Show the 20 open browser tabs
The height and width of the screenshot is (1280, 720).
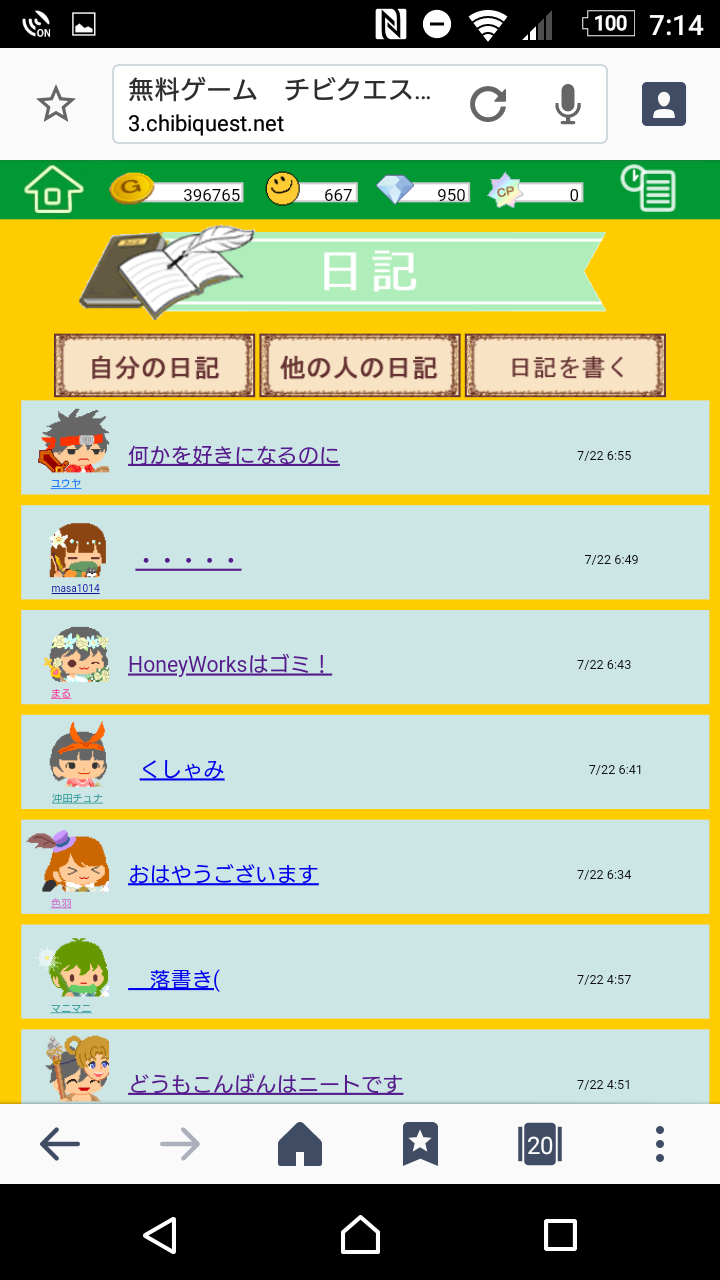click(540, 1144)
